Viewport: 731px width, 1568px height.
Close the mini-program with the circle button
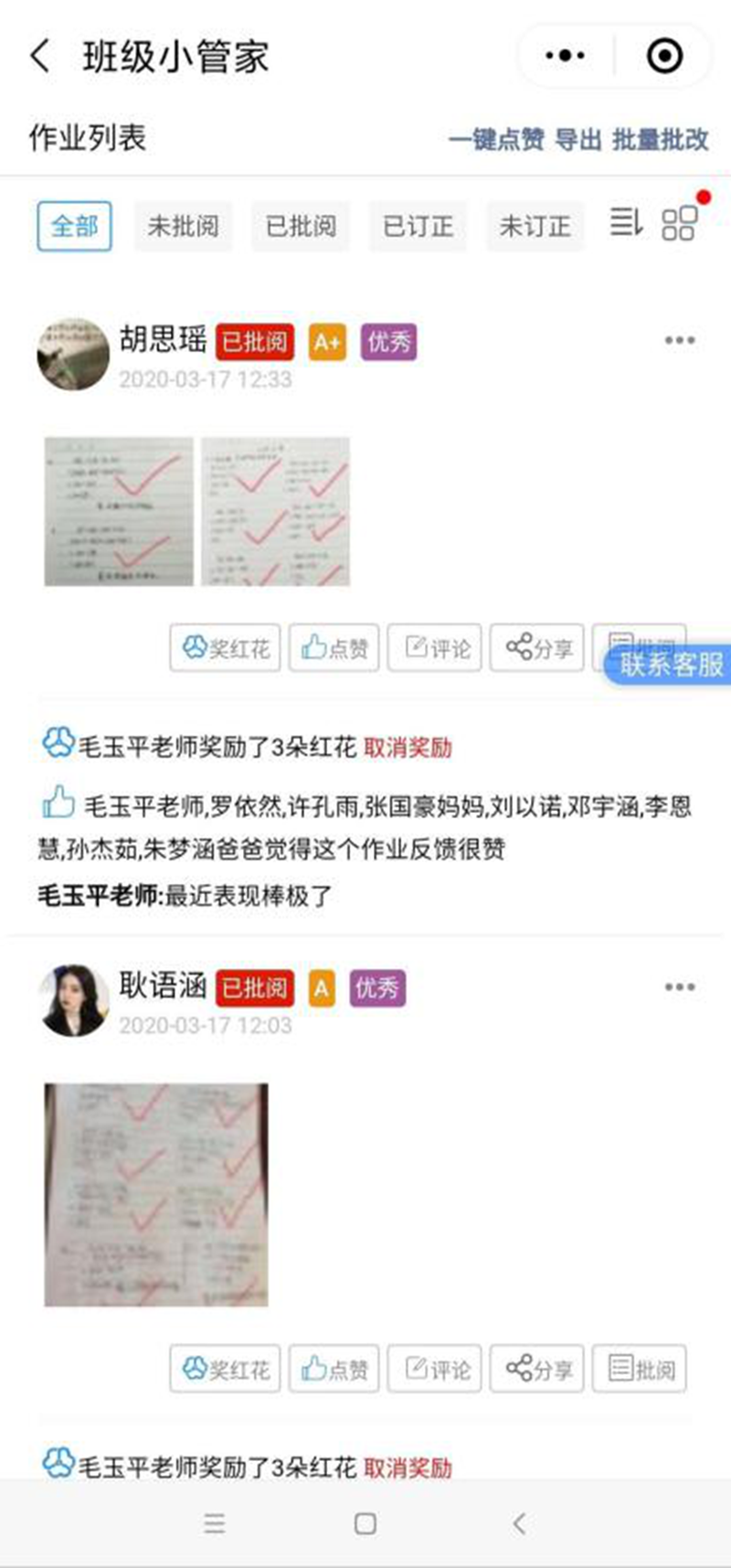(664, 57)
